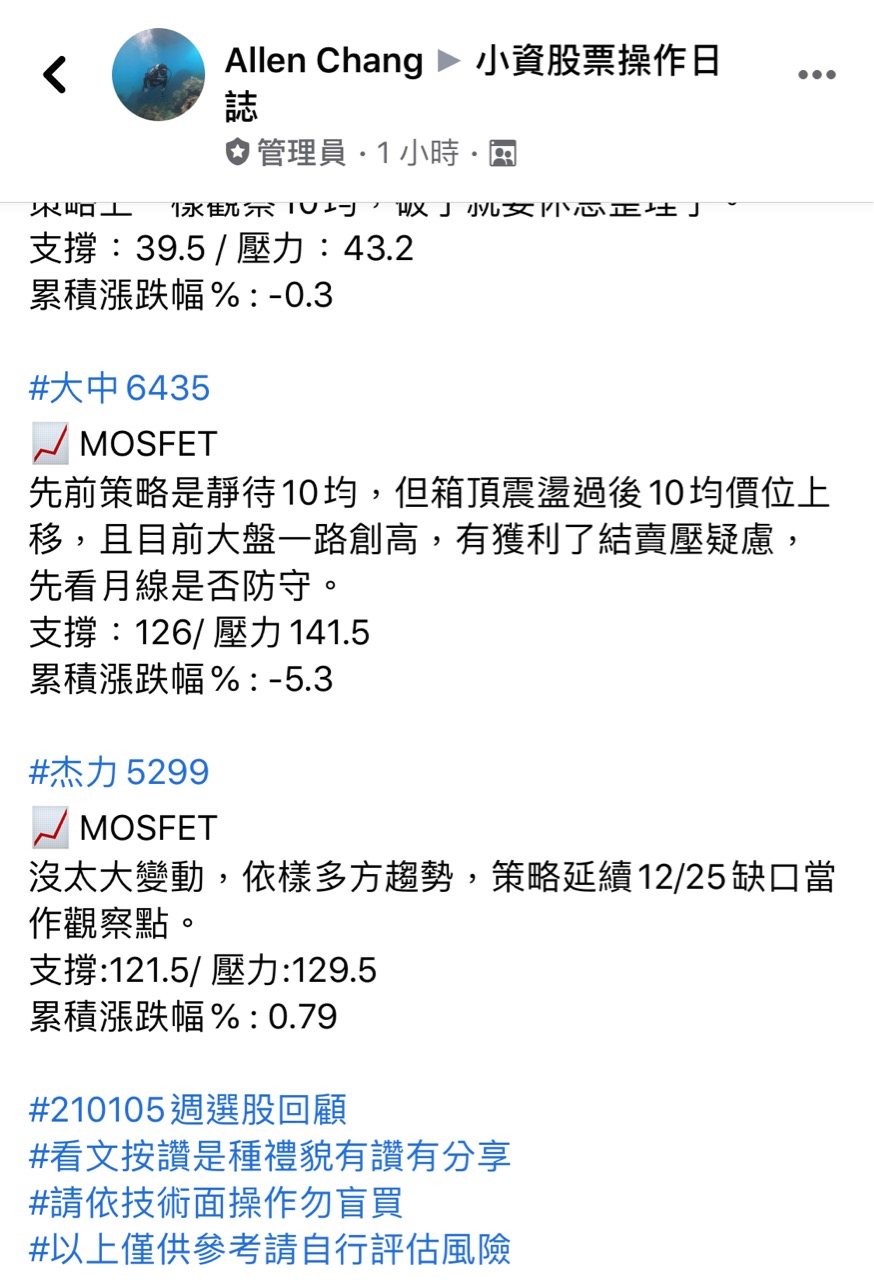Open Allen Chang's profile picture
The height and width of the screenshot is (1280, 874).
158,75
